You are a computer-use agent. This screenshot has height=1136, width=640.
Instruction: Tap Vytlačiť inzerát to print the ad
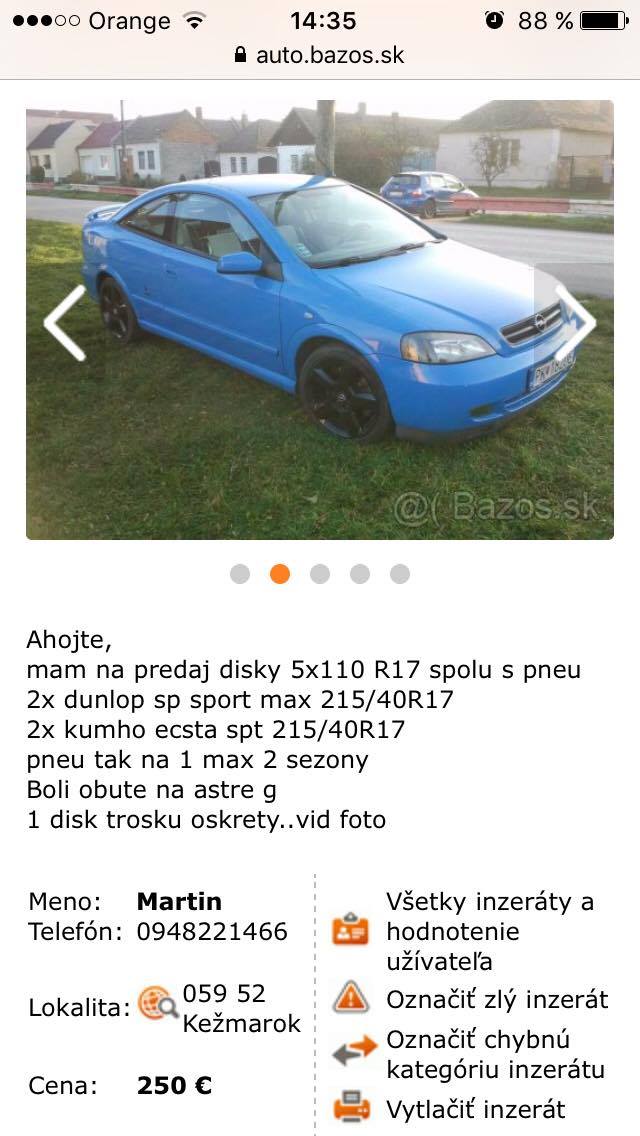[475, 1109]
